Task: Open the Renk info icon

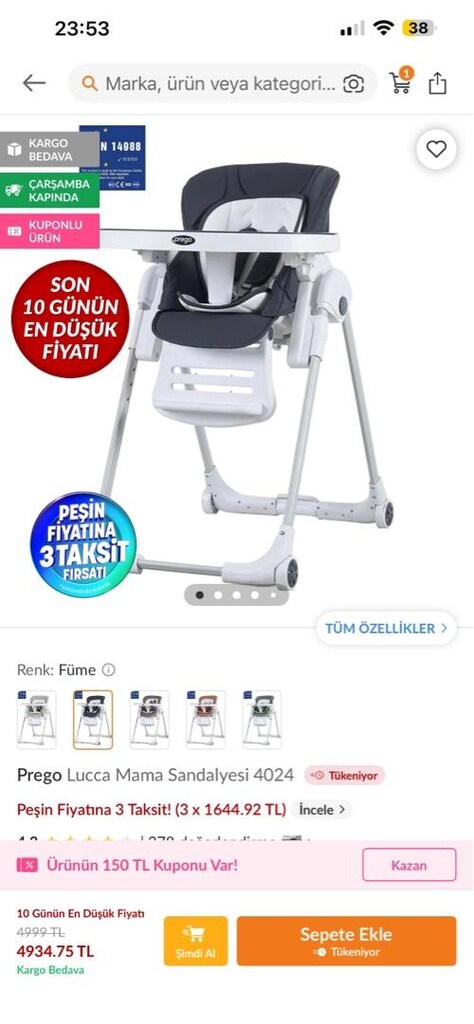Action: (109, 670)
